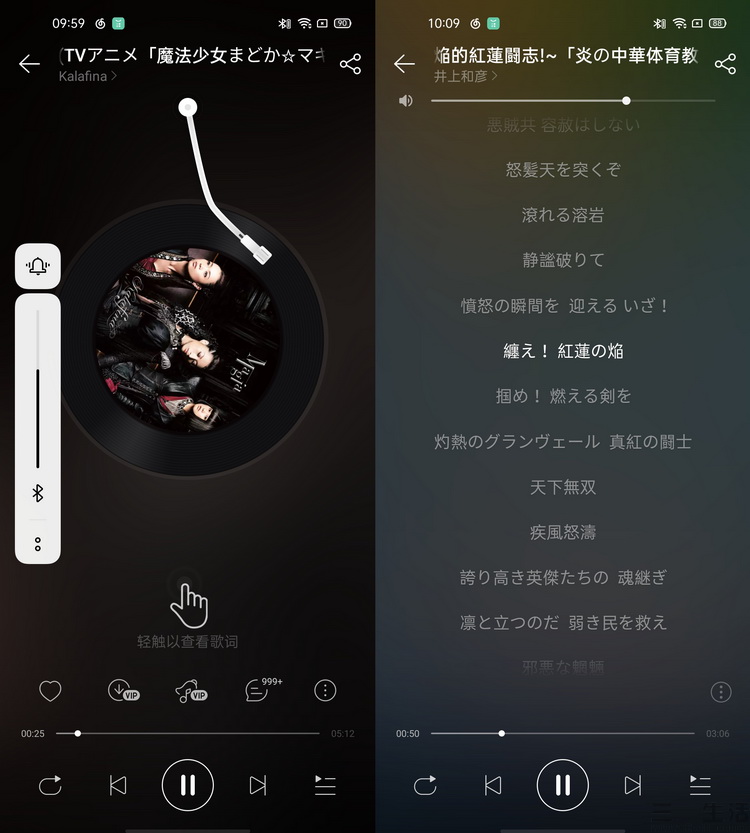This screenshot has width=750, height=833.
Task: Open song sharing options via share icon
Action: click(x=350, y=64)
